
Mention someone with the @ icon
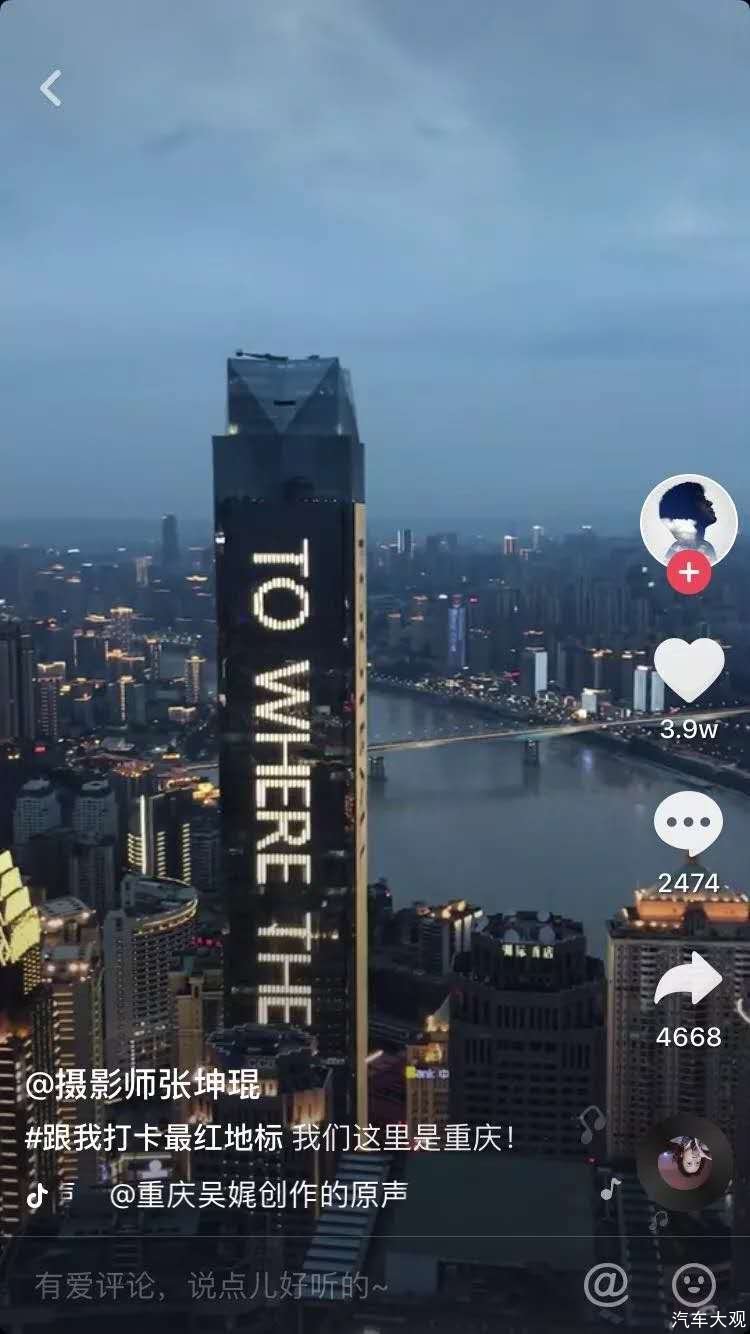606,1284
